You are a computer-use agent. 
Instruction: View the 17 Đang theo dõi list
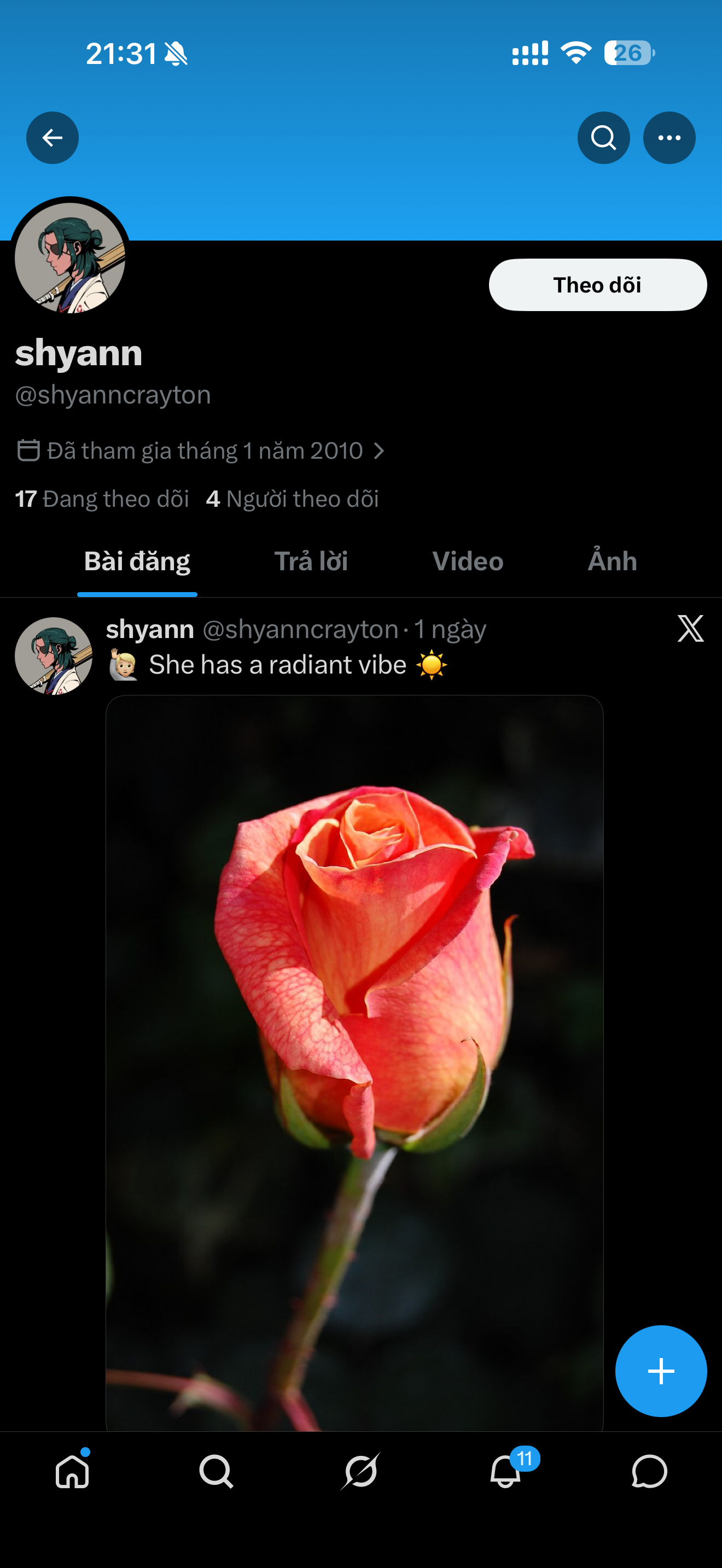pos(102,499)
